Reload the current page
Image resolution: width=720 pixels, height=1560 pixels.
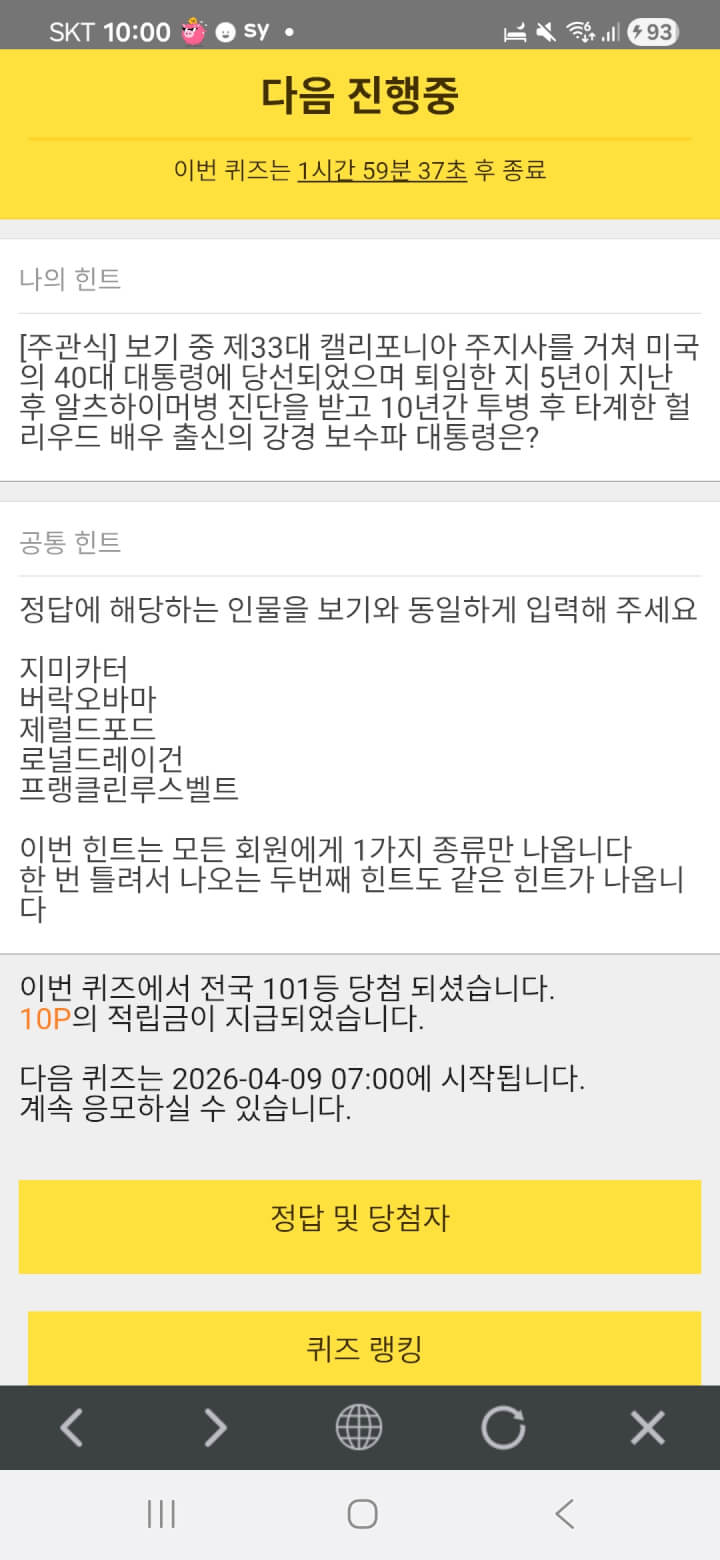[x=503, y=1427]
